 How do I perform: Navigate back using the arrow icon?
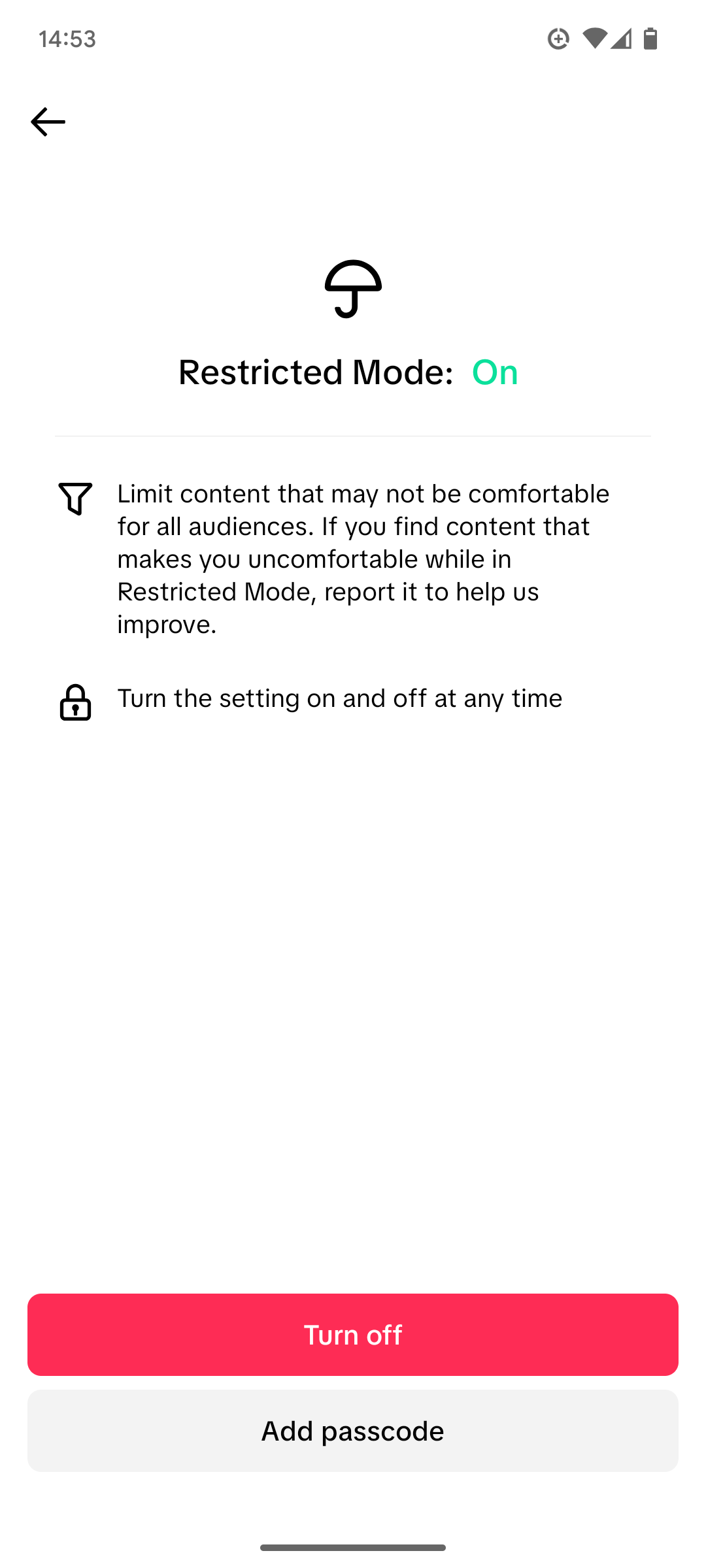pos(48,122)
